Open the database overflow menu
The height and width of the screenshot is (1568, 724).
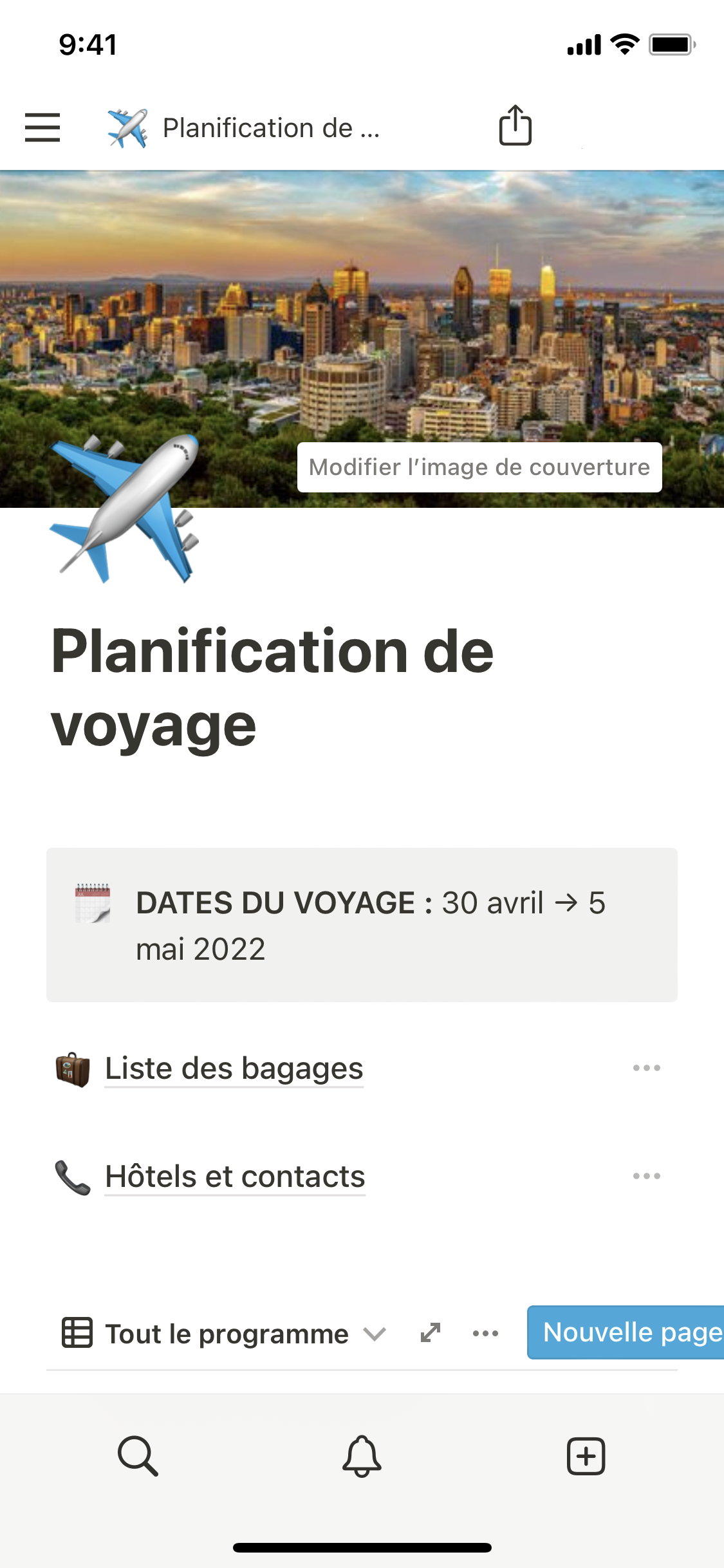(x=485, y=1334)
